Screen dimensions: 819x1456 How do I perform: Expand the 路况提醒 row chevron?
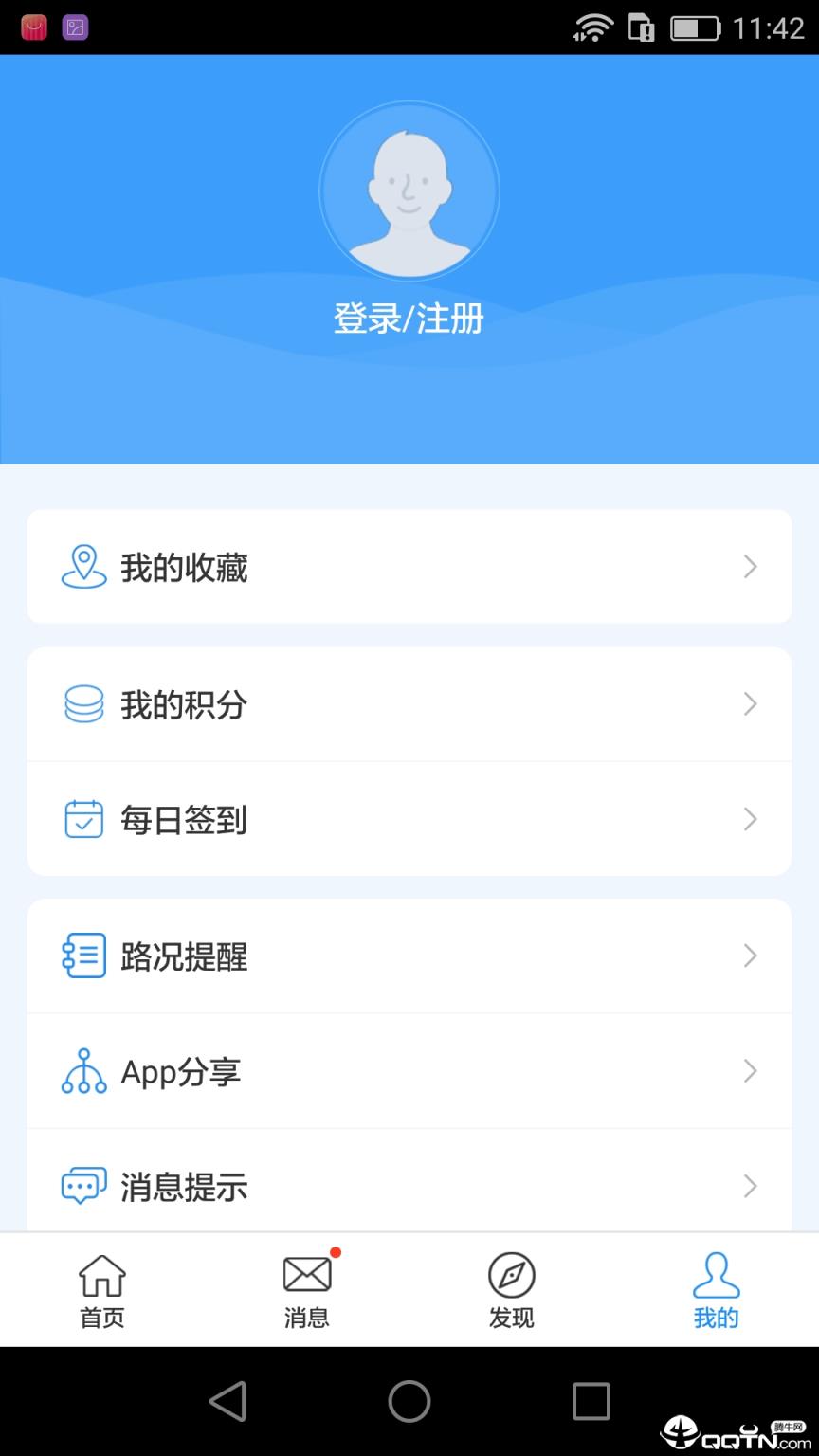click(750, 955)
